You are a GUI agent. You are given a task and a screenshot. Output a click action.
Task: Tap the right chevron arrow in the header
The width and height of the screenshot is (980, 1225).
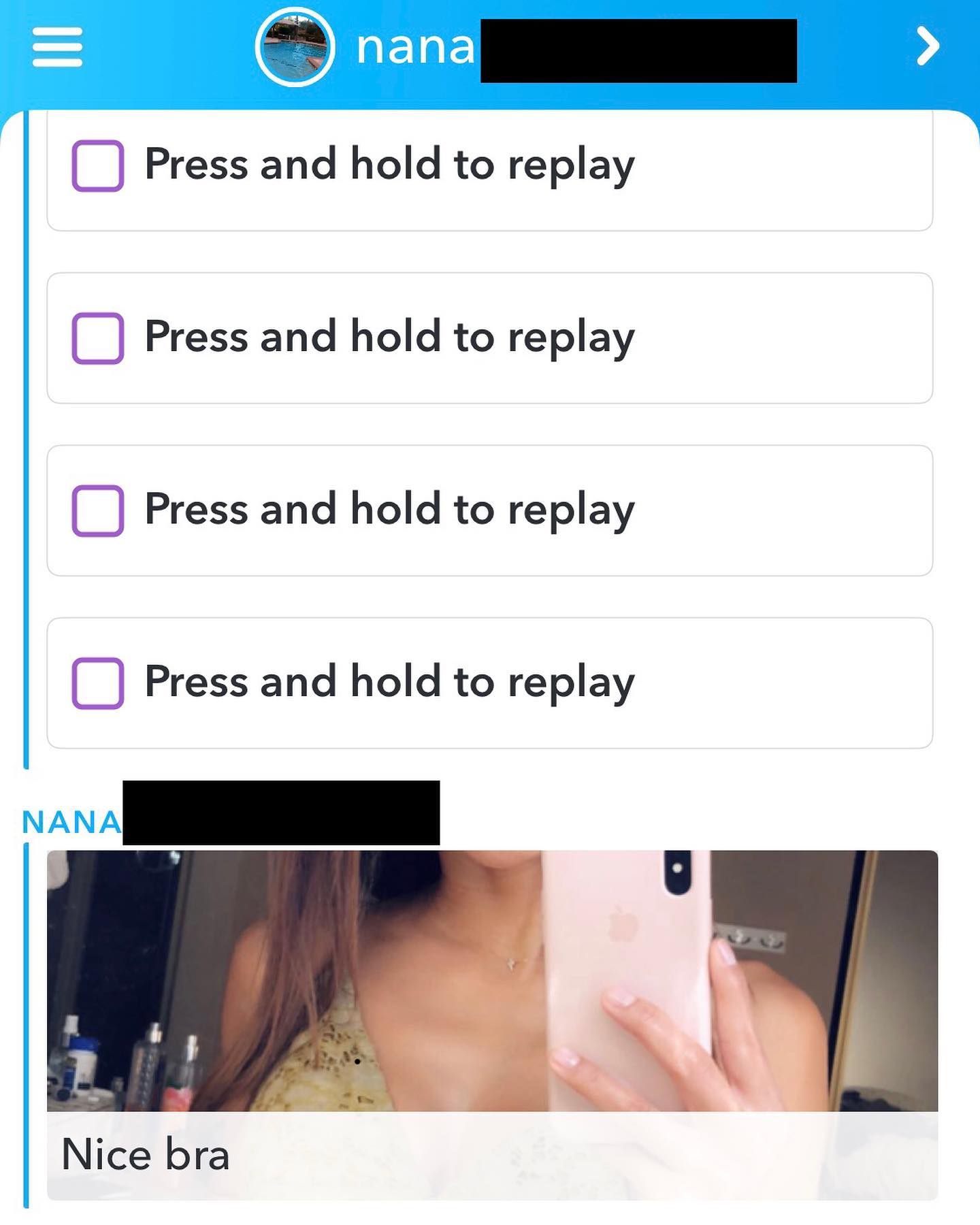(927, 46)
